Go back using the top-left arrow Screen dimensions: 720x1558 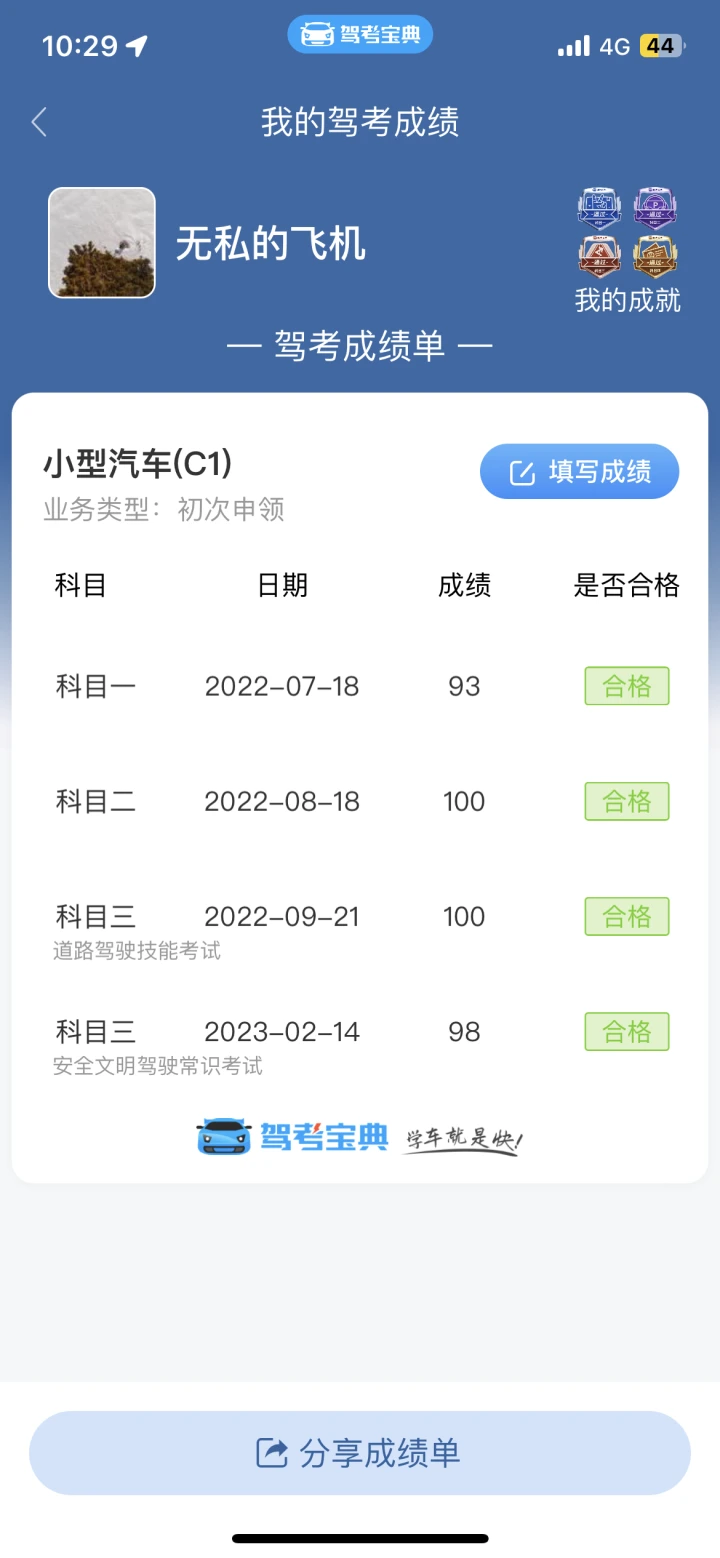click(x=39, y=123)
